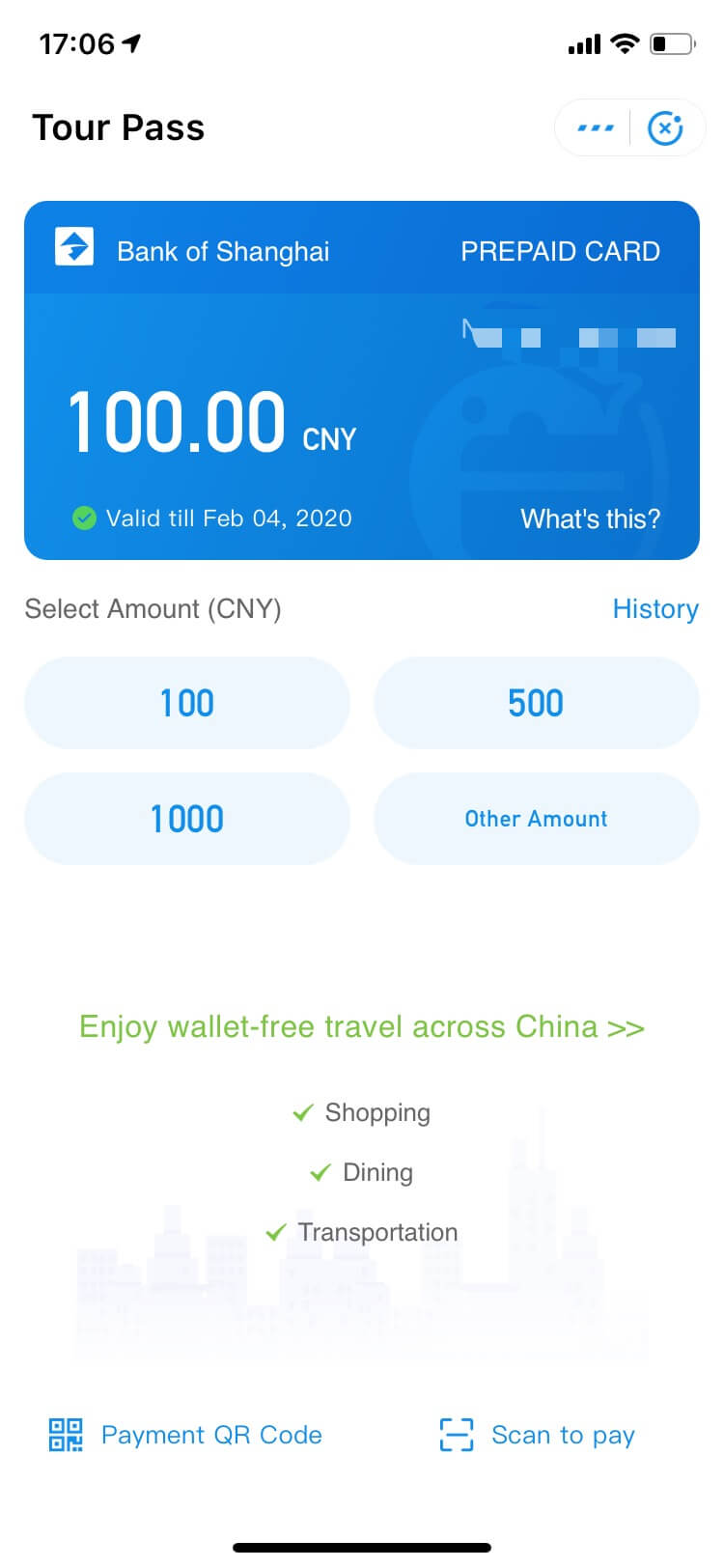
Task: Enter a custom amount via Other Amount
Action: [536, 819]
